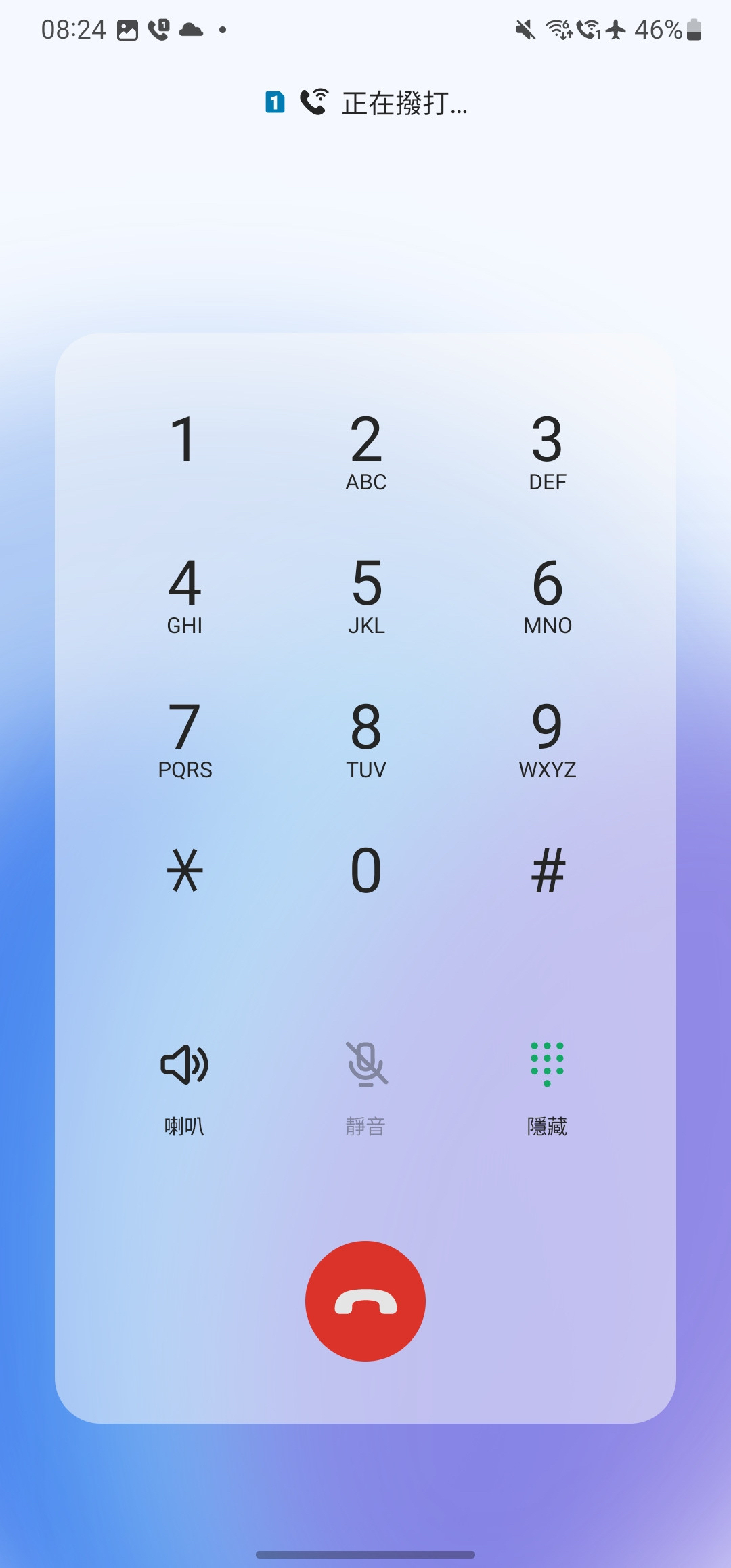Tap the star key
This screenshot has height=1568, width=731.
pos(184,871)
